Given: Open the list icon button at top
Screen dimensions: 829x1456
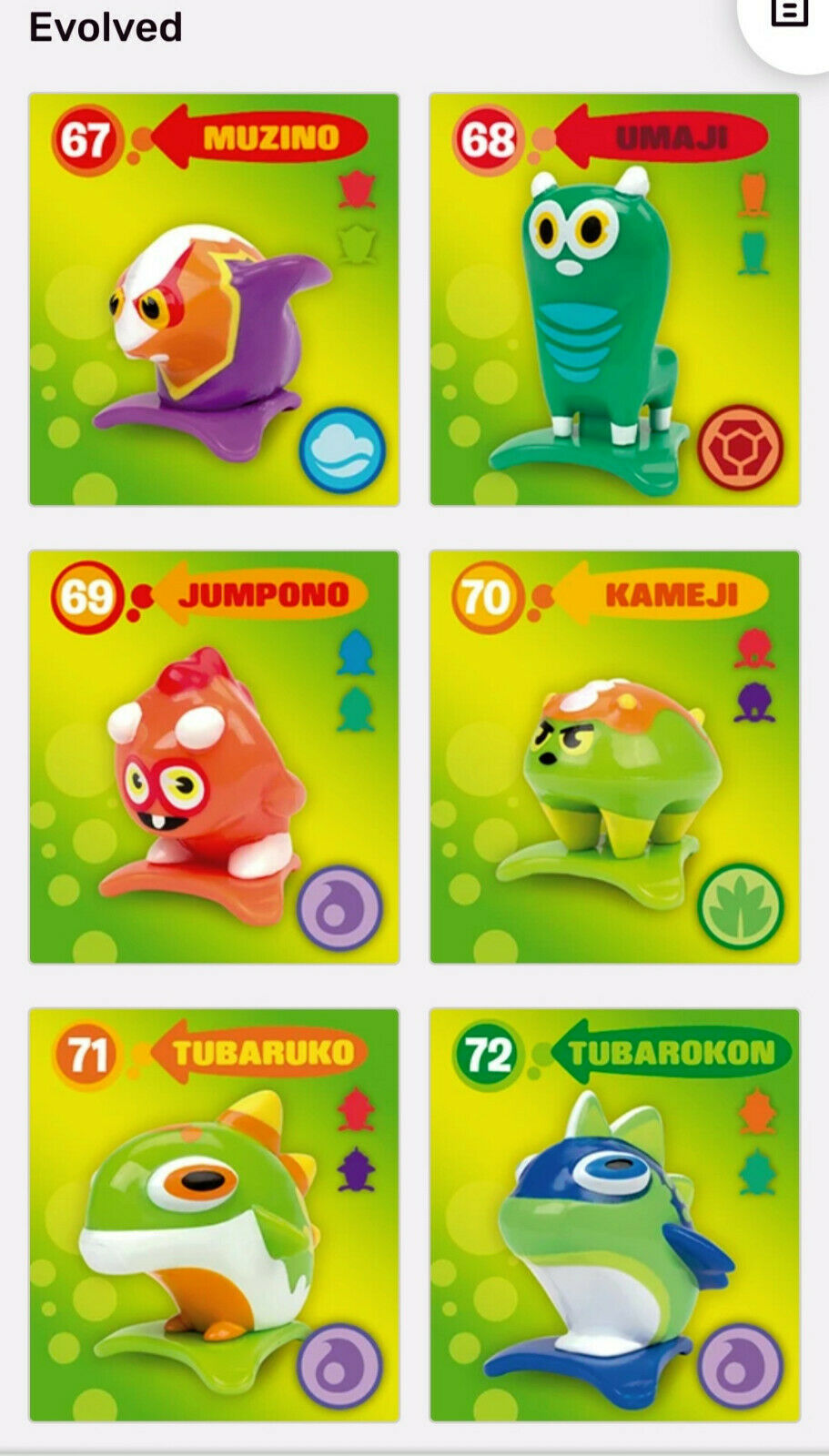Looking at the screenshot, I should click(789, 13).
